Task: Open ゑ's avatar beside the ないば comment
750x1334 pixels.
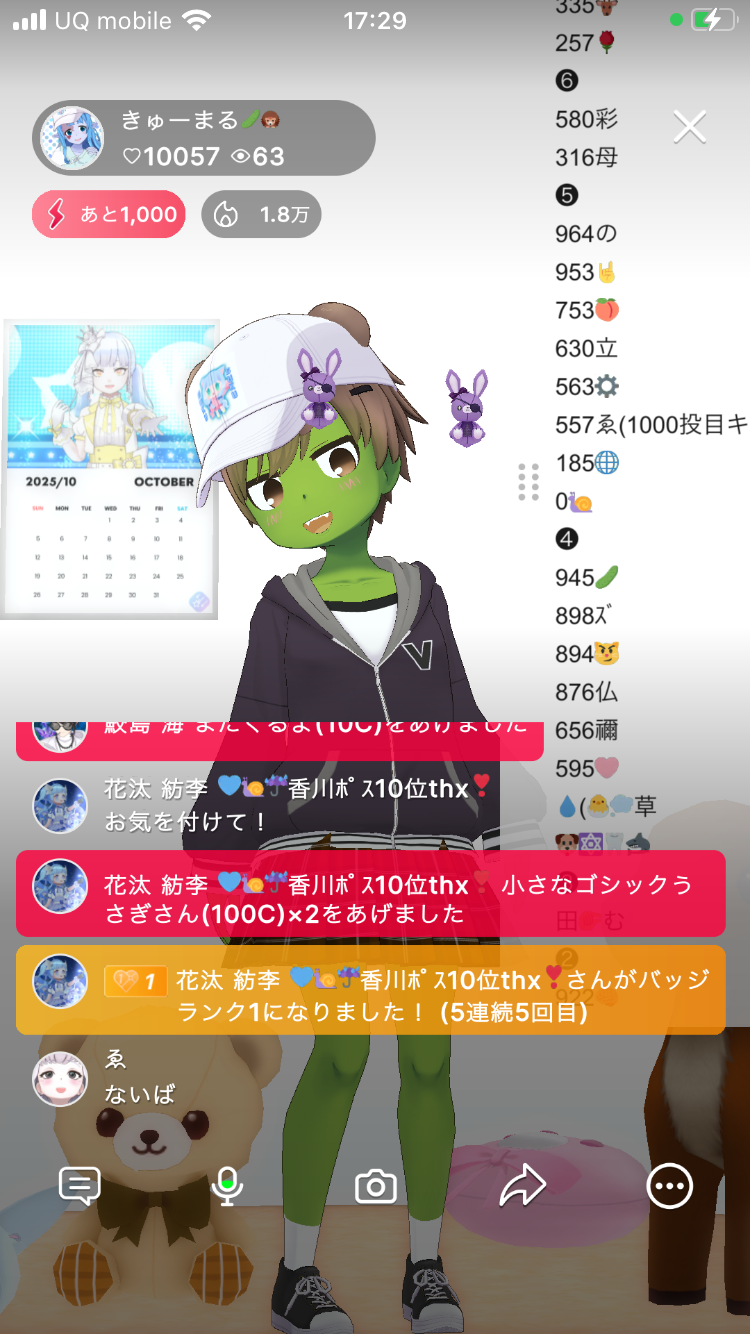Action: pos(60,1078)
